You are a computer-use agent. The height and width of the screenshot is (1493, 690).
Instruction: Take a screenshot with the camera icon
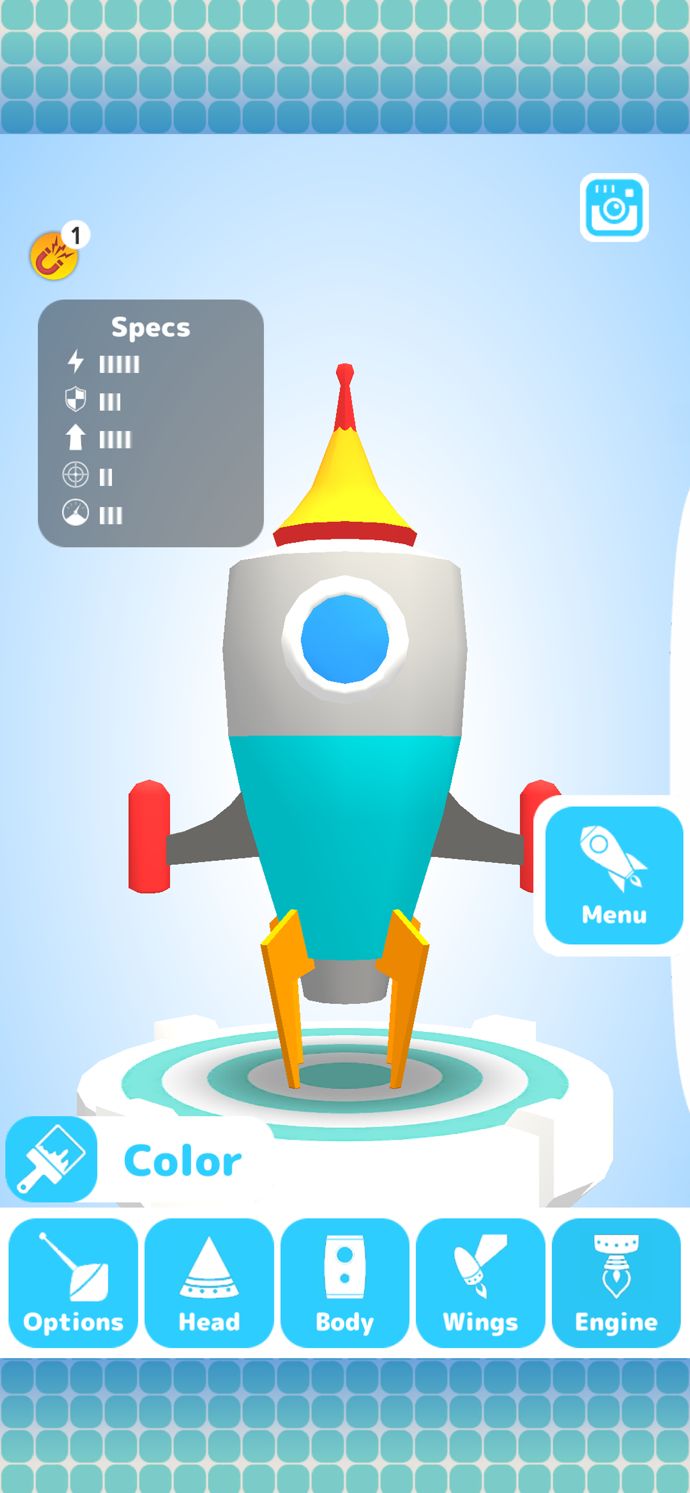coord(614,208)
